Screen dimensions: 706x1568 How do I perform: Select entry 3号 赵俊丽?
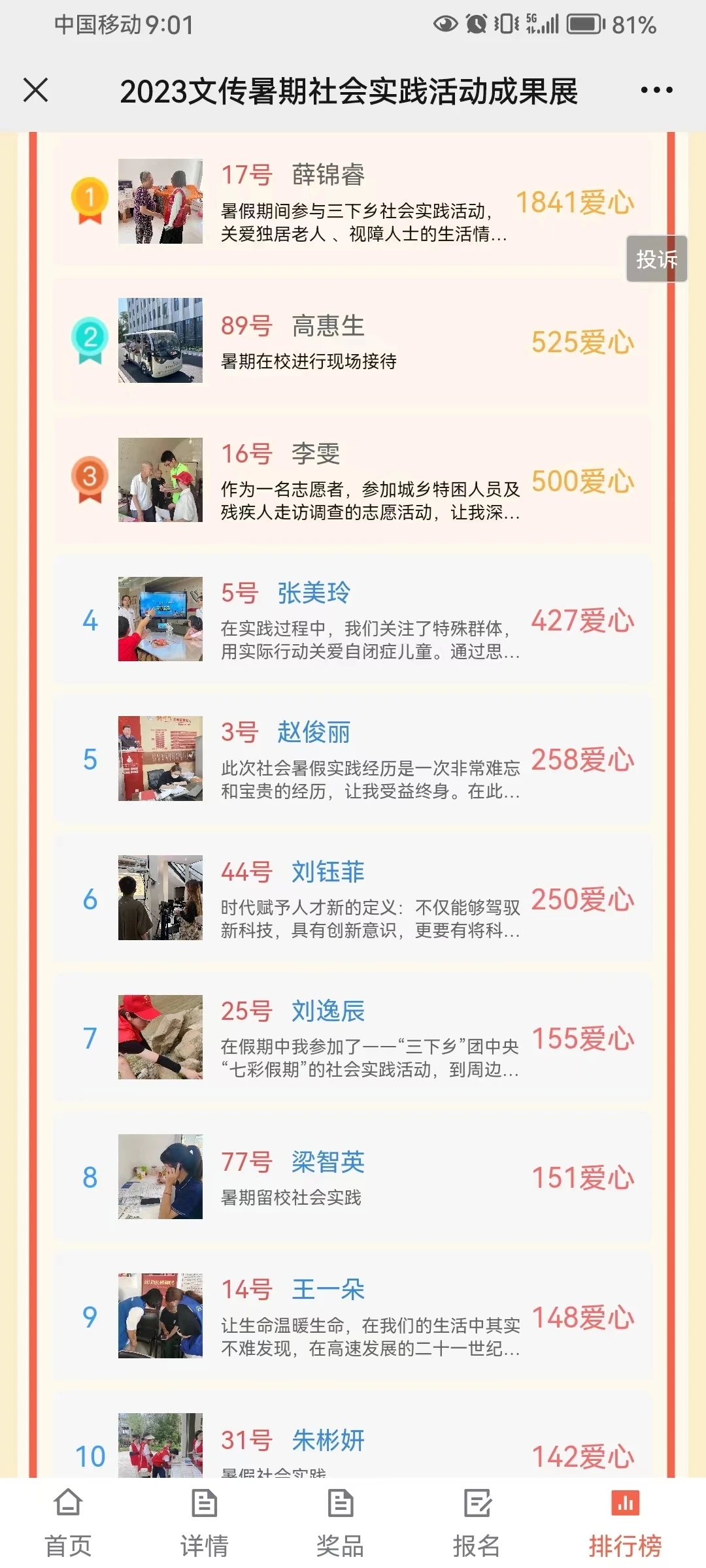pyautogui.click(x=353, y=758)
